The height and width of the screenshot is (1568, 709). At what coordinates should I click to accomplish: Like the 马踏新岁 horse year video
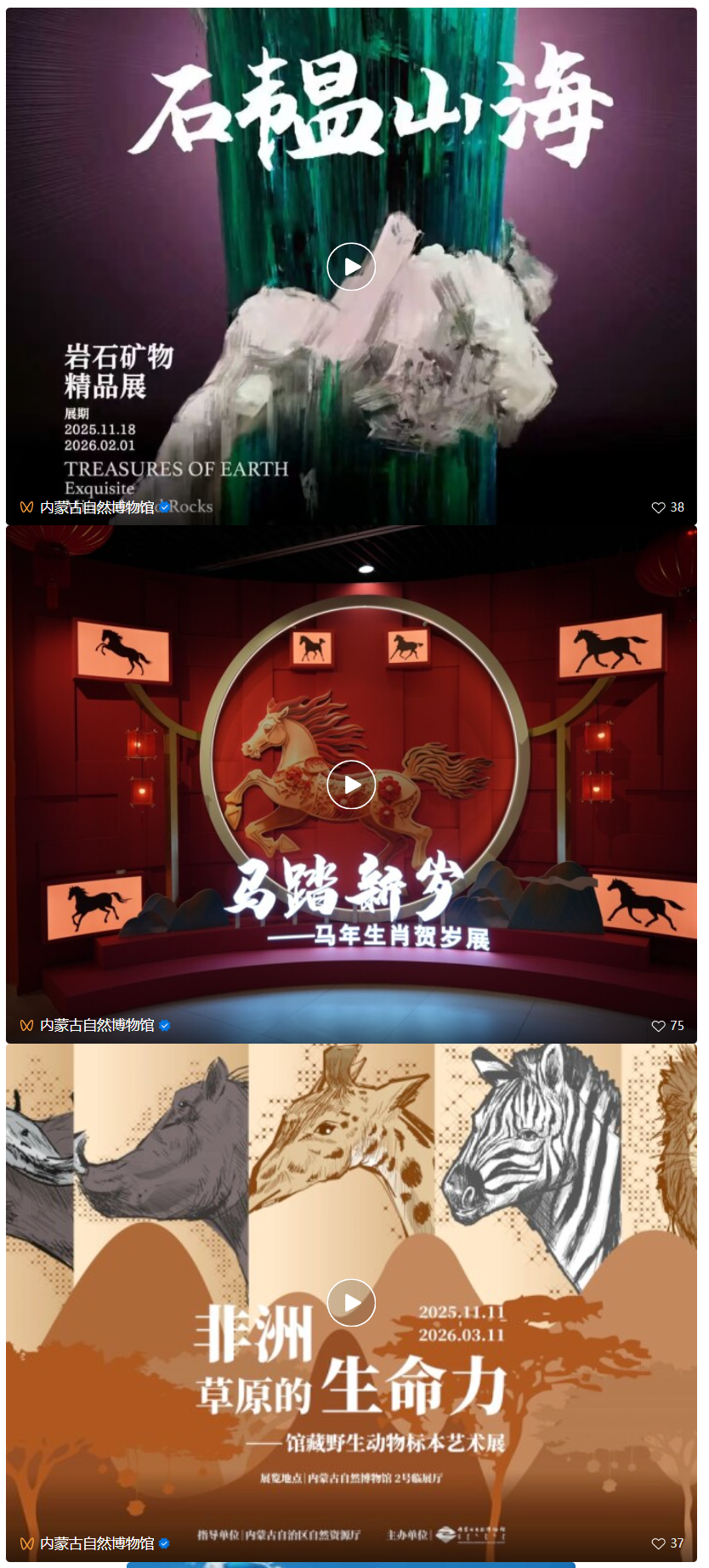(658, 1026)
